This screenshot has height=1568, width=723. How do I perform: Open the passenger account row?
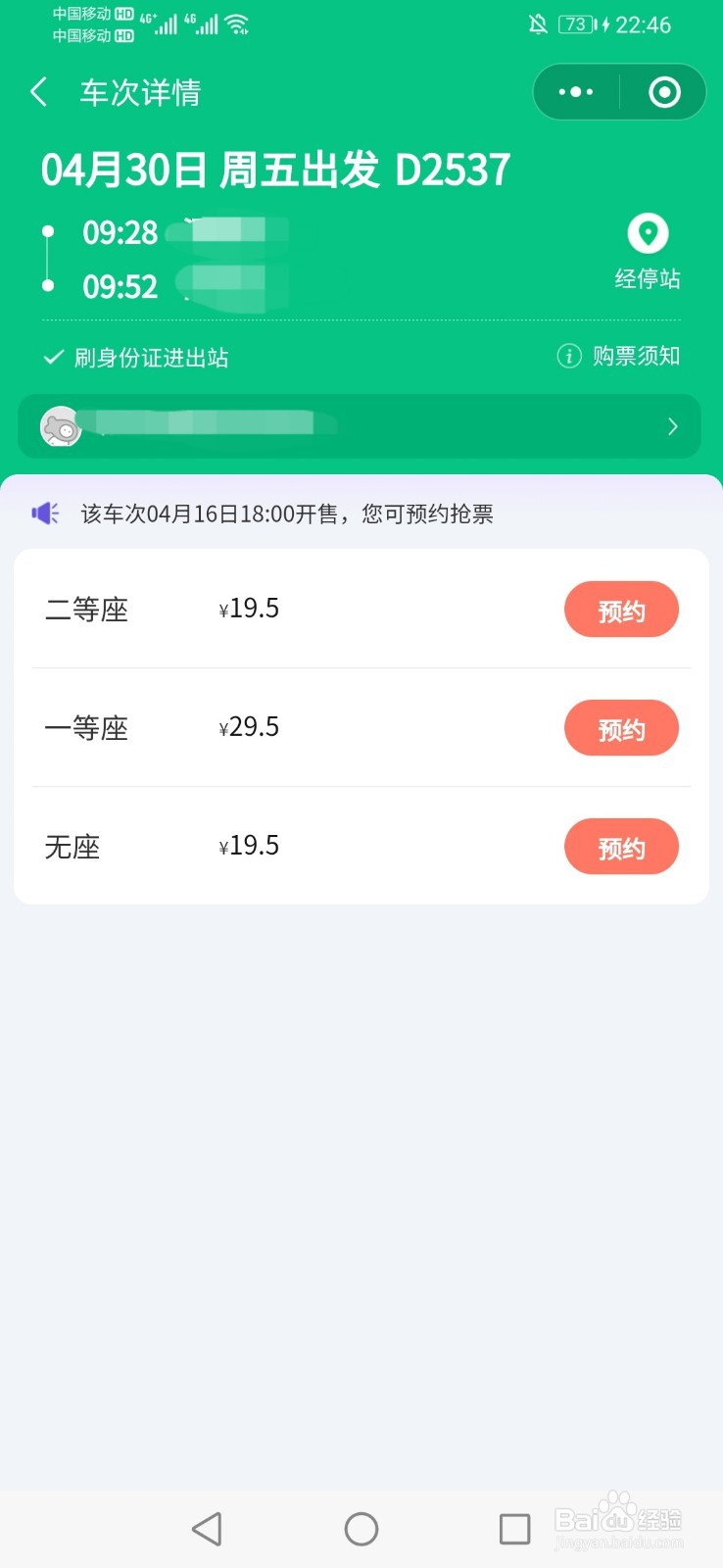[x=360, y=426]
